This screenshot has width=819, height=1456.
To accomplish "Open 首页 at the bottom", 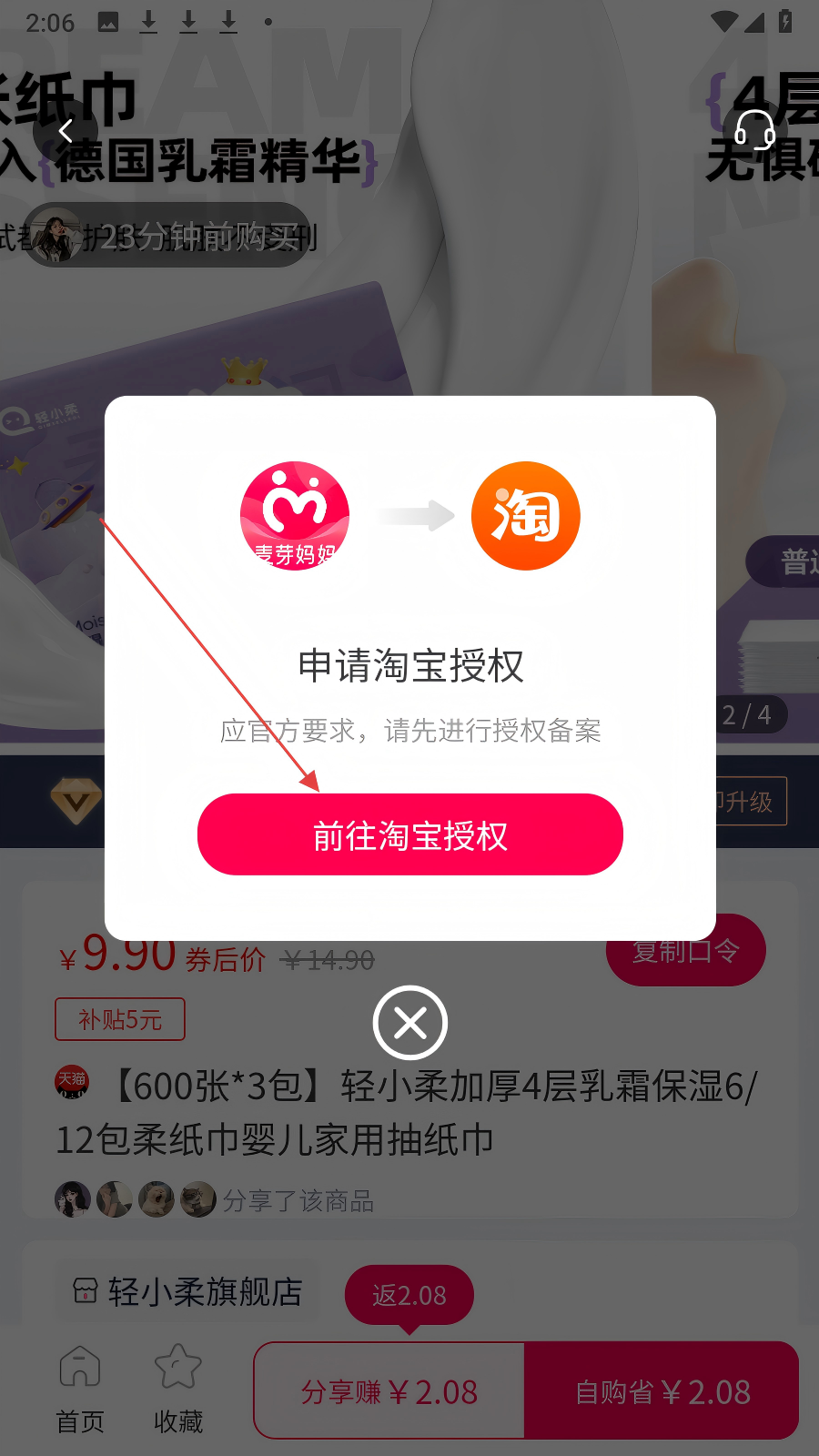I will point(80,1390).
